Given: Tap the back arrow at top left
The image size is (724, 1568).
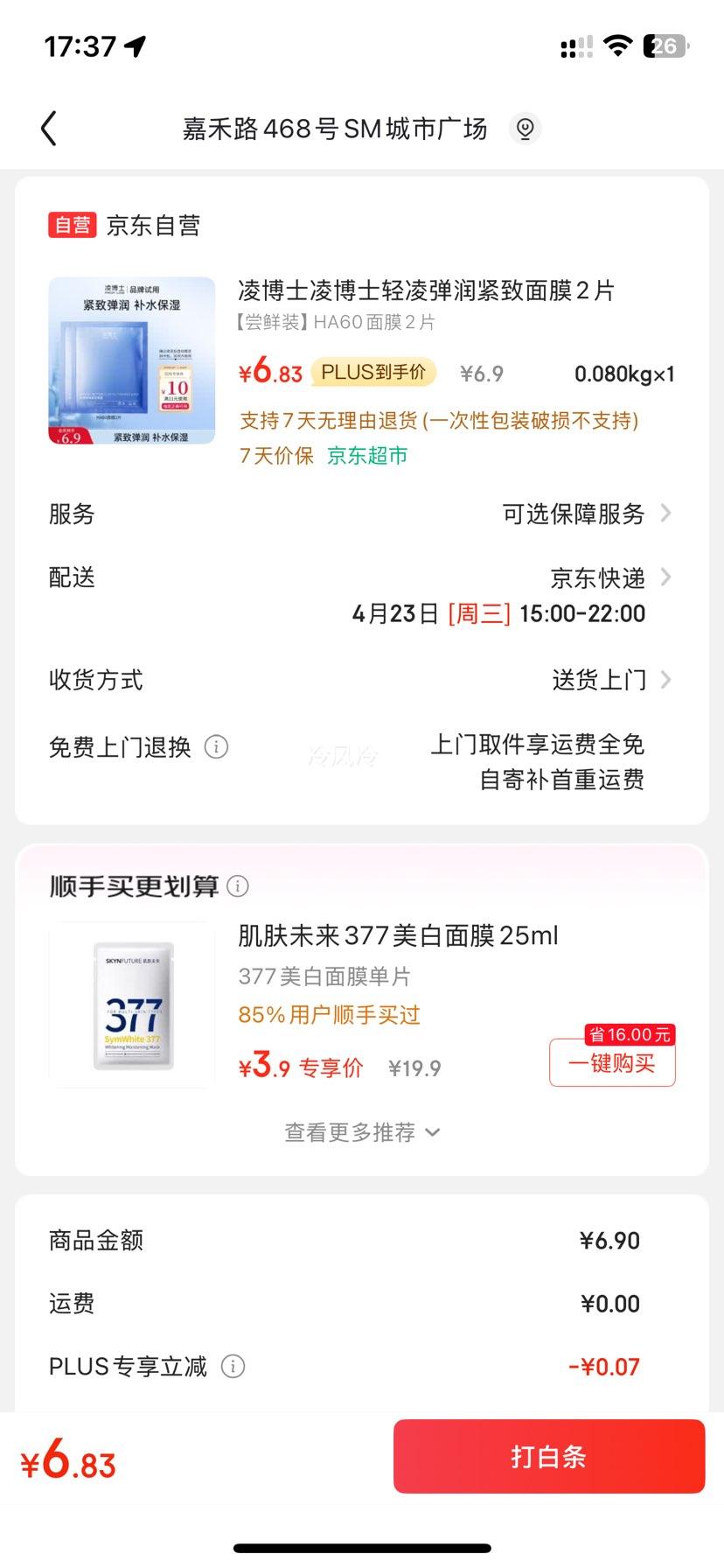Looking at the screenshot, I should pyautogui.click(x=48, y=128).
